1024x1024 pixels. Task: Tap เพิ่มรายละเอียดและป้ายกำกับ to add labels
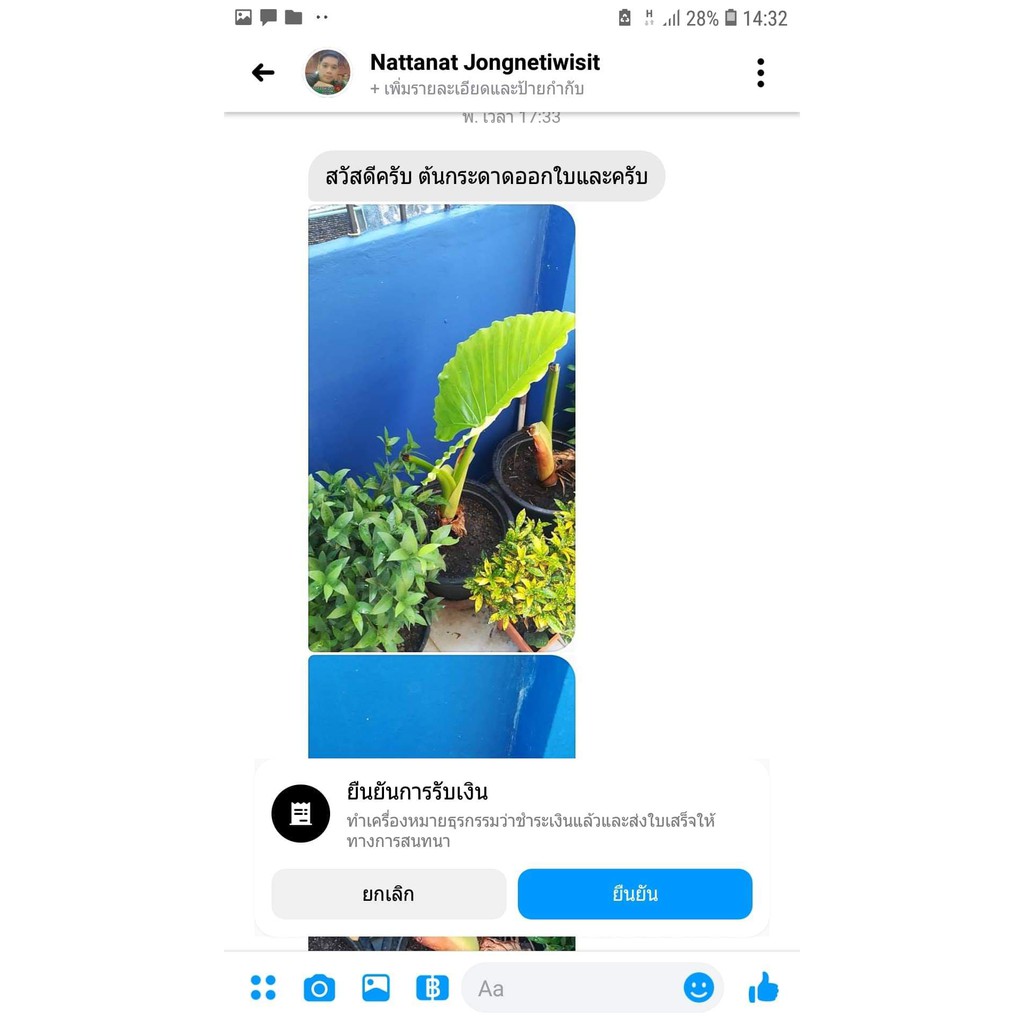coord(476,89)
